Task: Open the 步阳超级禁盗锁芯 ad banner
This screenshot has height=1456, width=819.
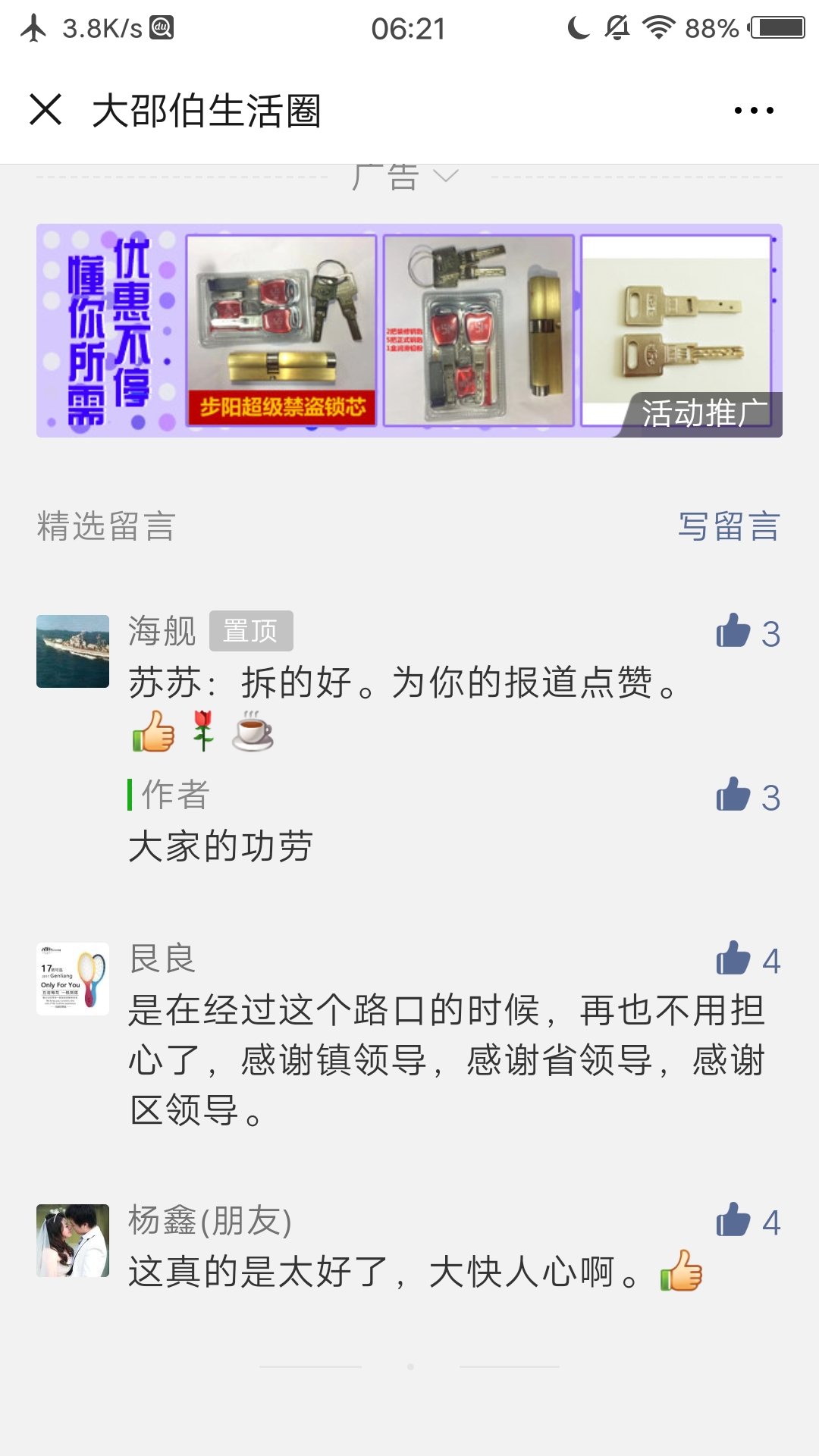Action: pyautogui.click(x=409, y=331)
